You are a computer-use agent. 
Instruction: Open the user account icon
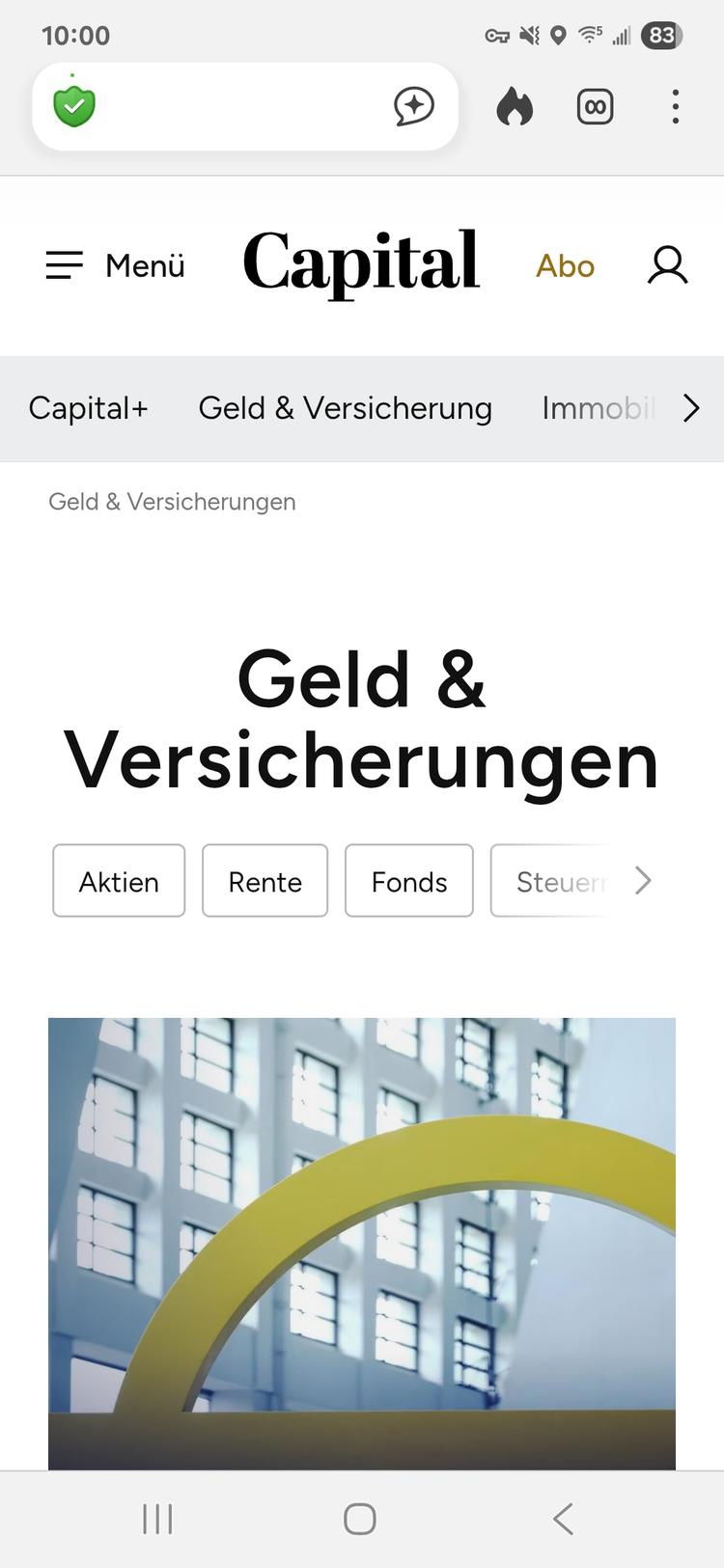667,265
